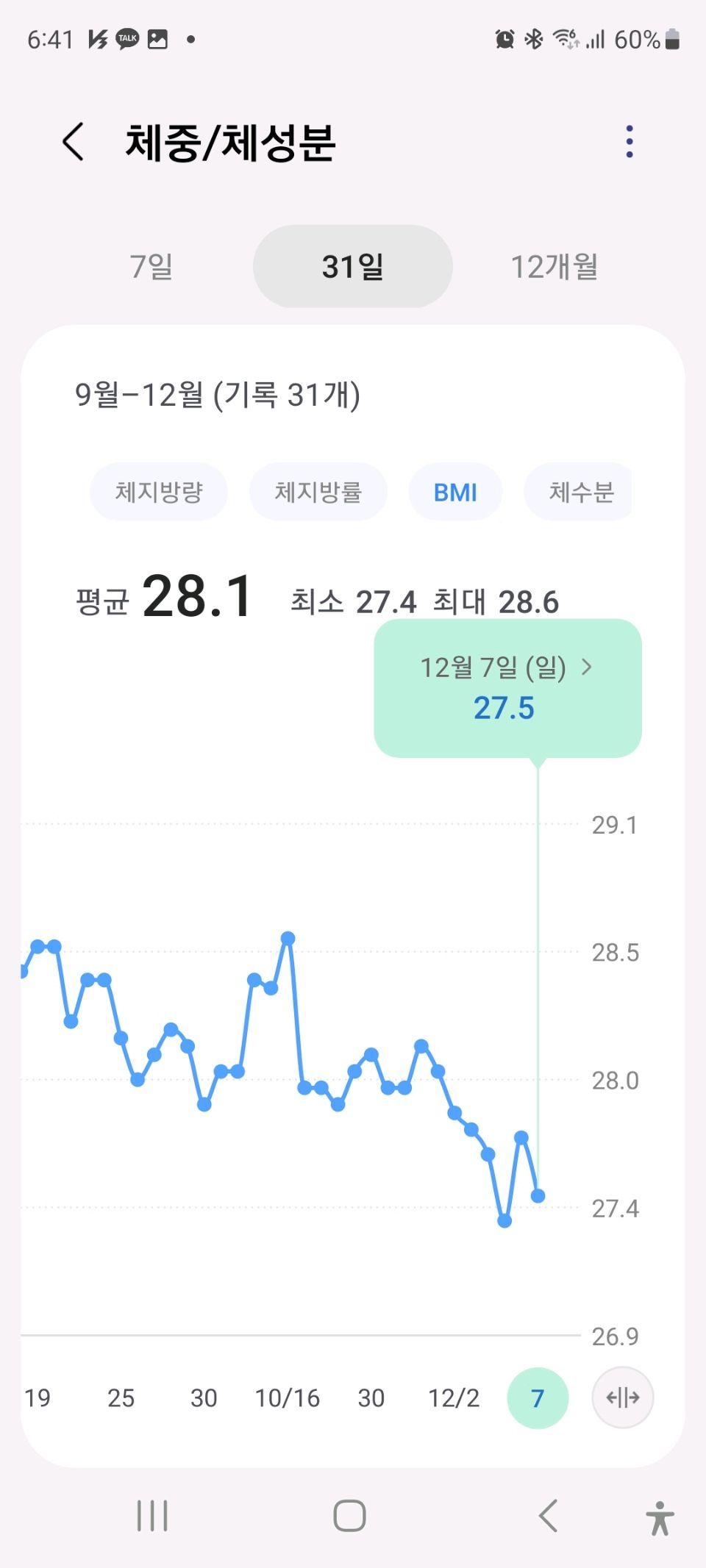Switch to the 7일 tab
This screenshot has height=1568, width=706.
151,266
